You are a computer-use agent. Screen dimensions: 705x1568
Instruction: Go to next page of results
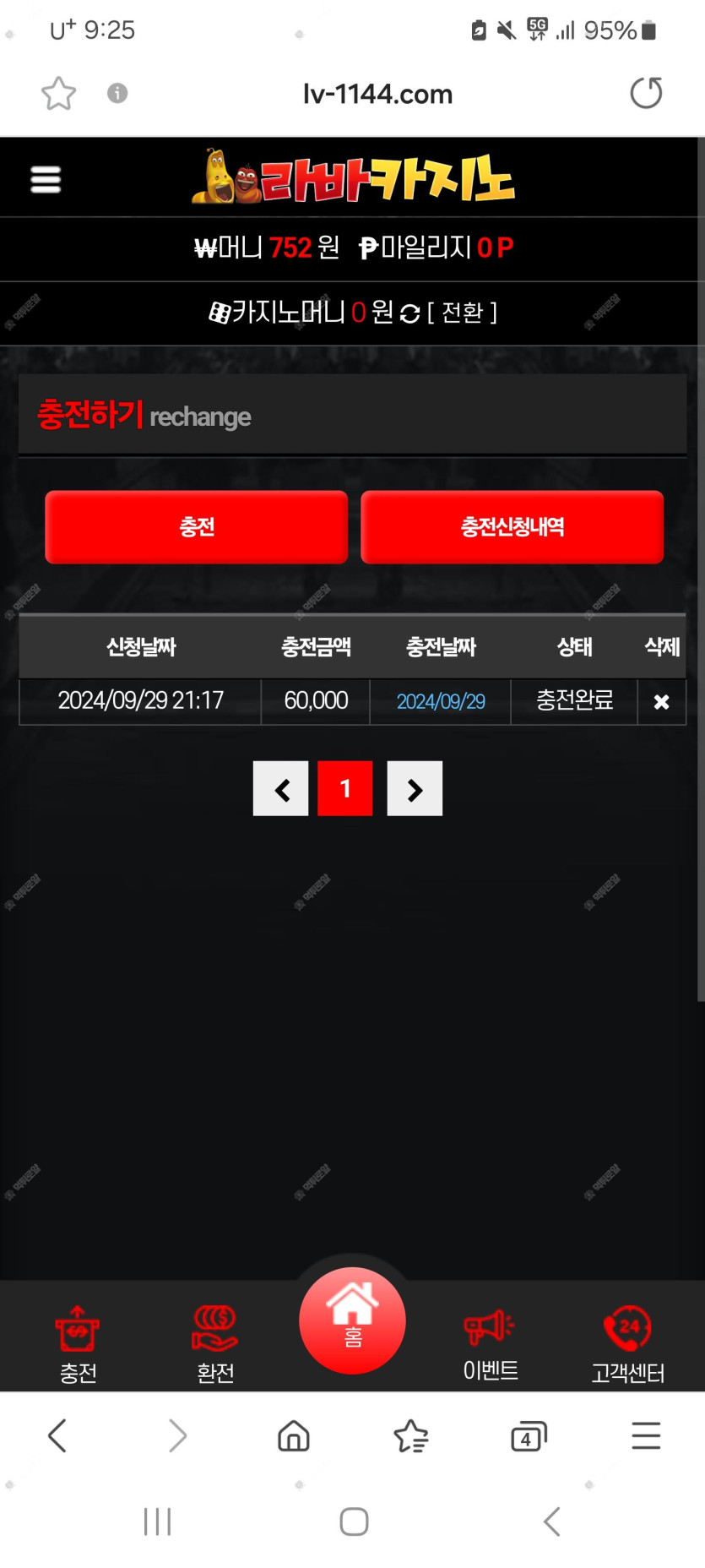415,788
